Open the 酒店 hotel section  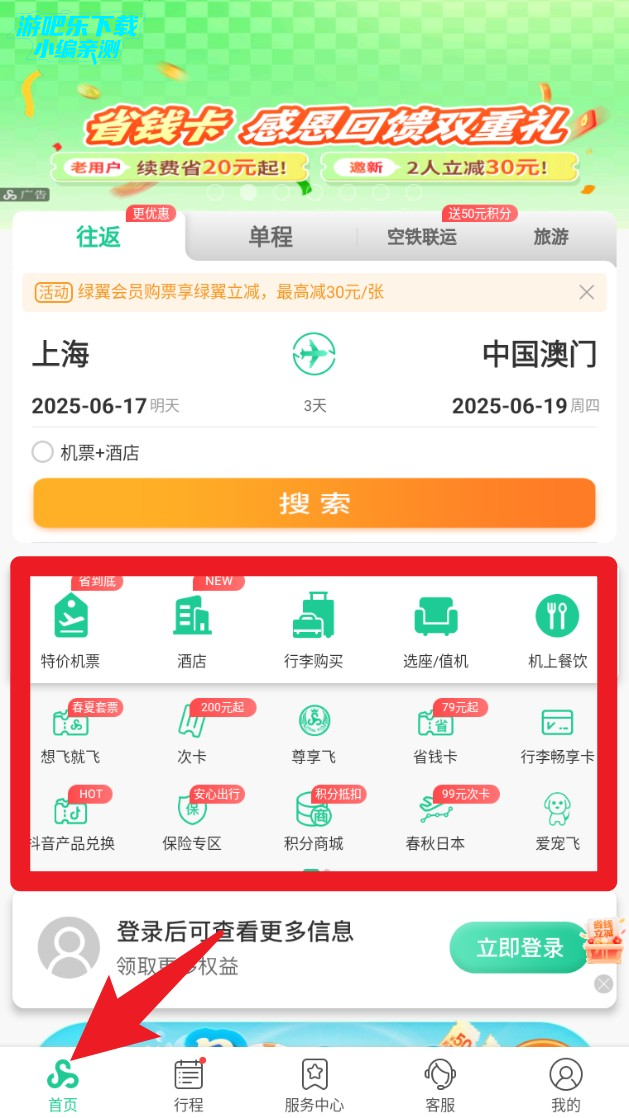pos(192,630)
